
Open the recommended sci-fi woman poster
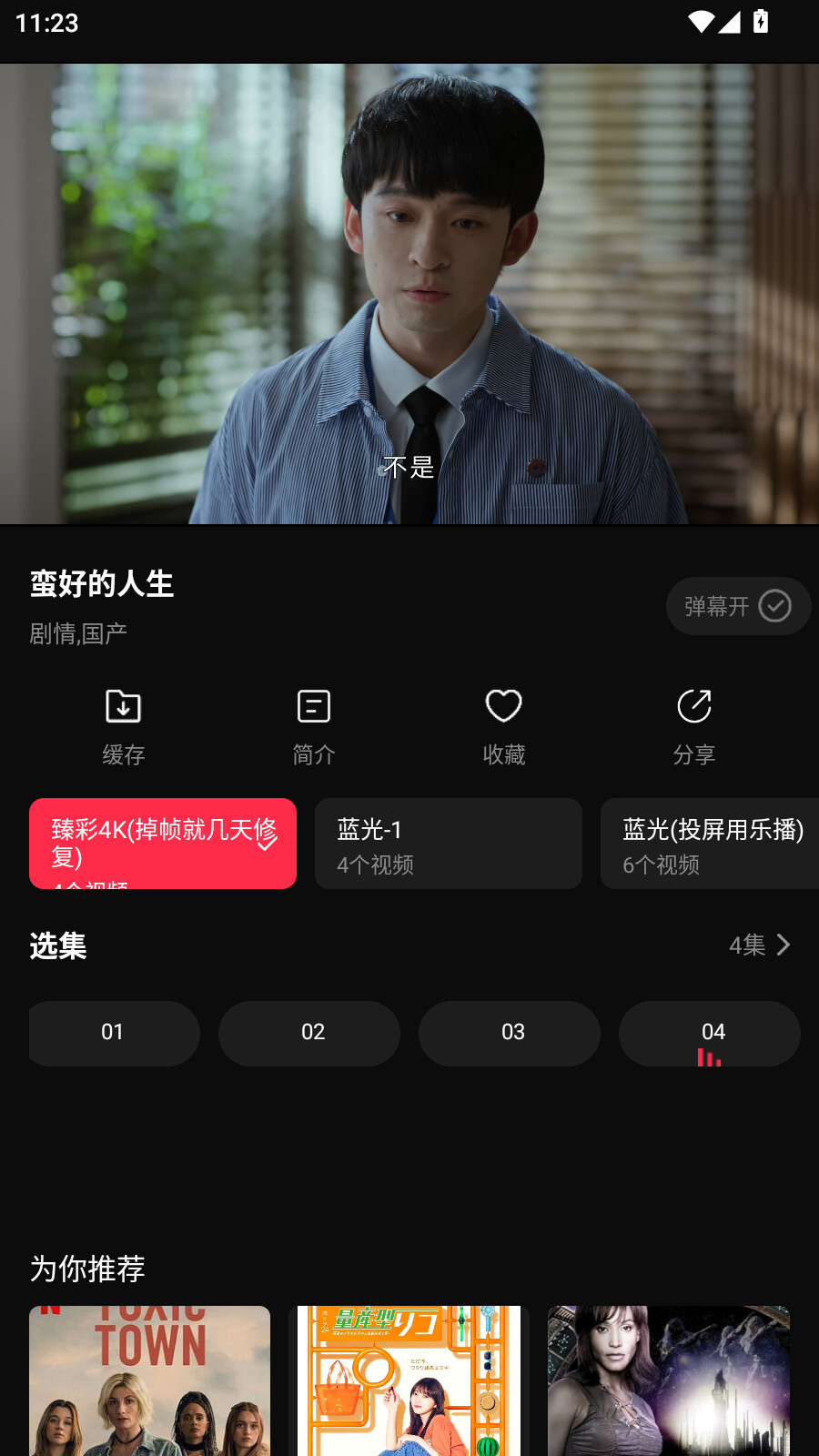pyautogui.click(x=668, y=1380)
